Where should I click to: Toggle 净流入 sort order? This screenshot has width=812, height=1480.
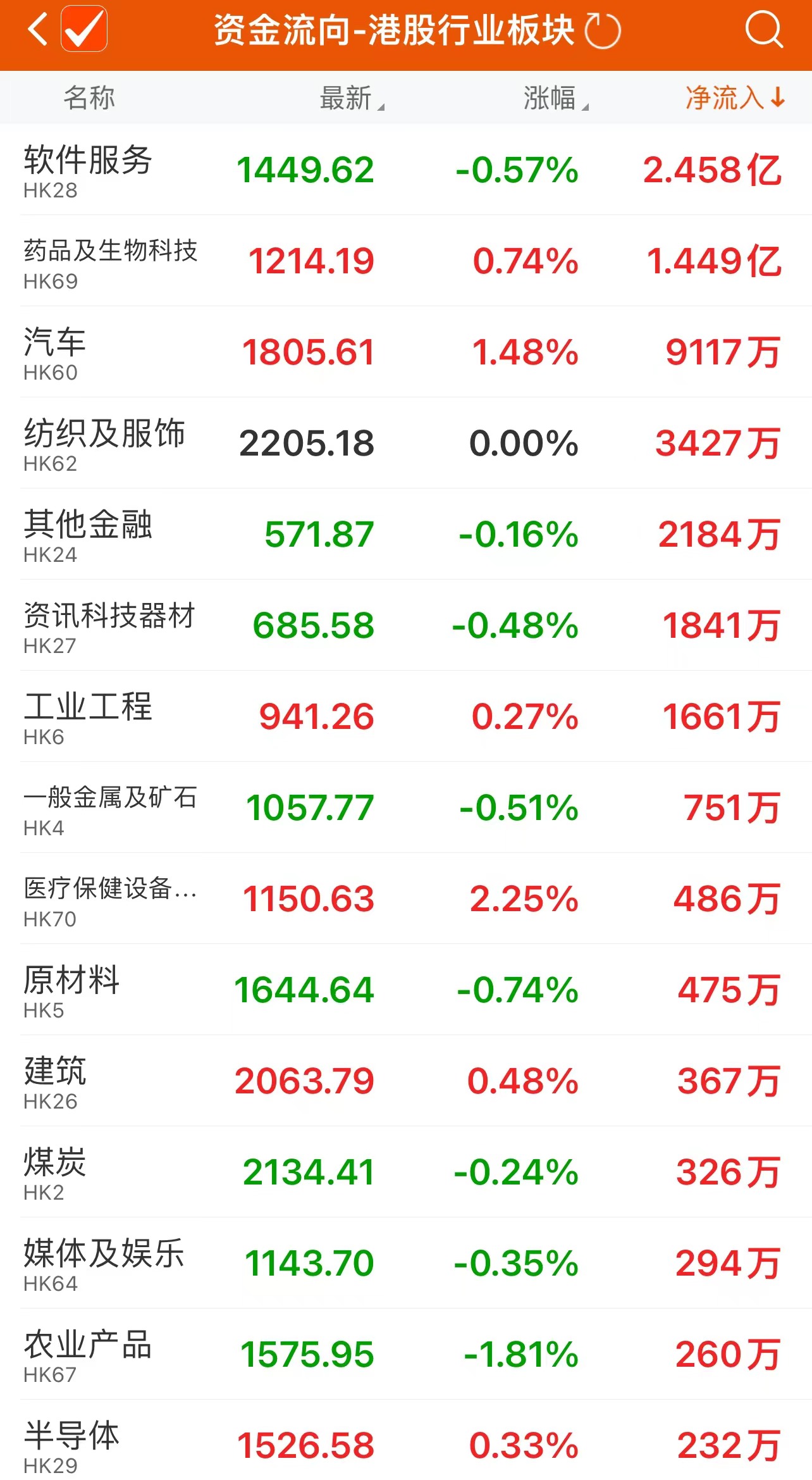735,98
